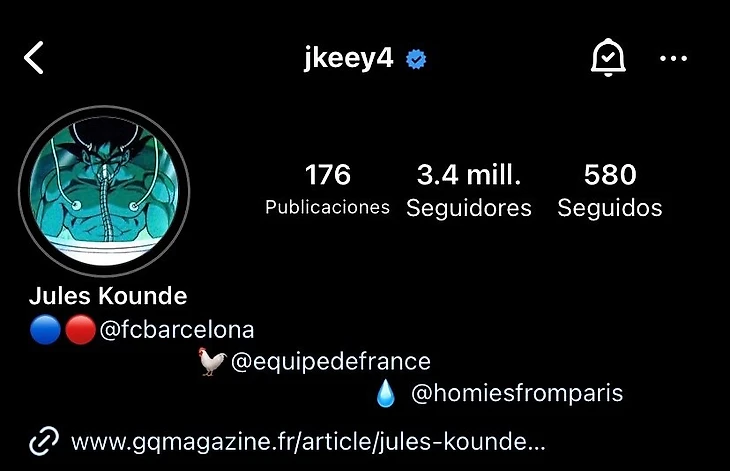Open the 176 Publicaciones count
This screenshot has height=471, width=730.
328,190
